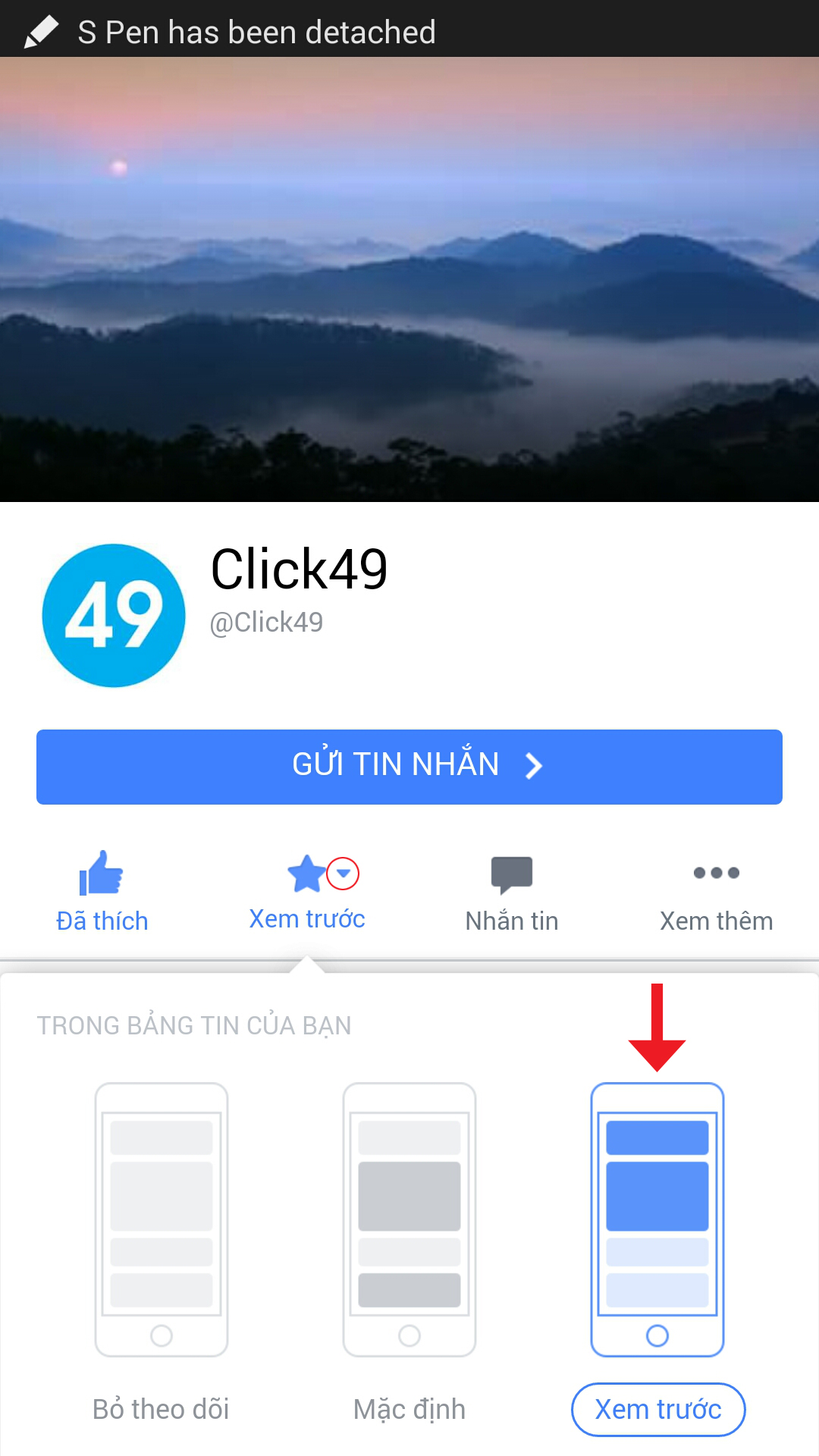Tap the GỬI TIN NHẮN button
This screenshot has width=819, height=1456.
click(x=409, y=766)
